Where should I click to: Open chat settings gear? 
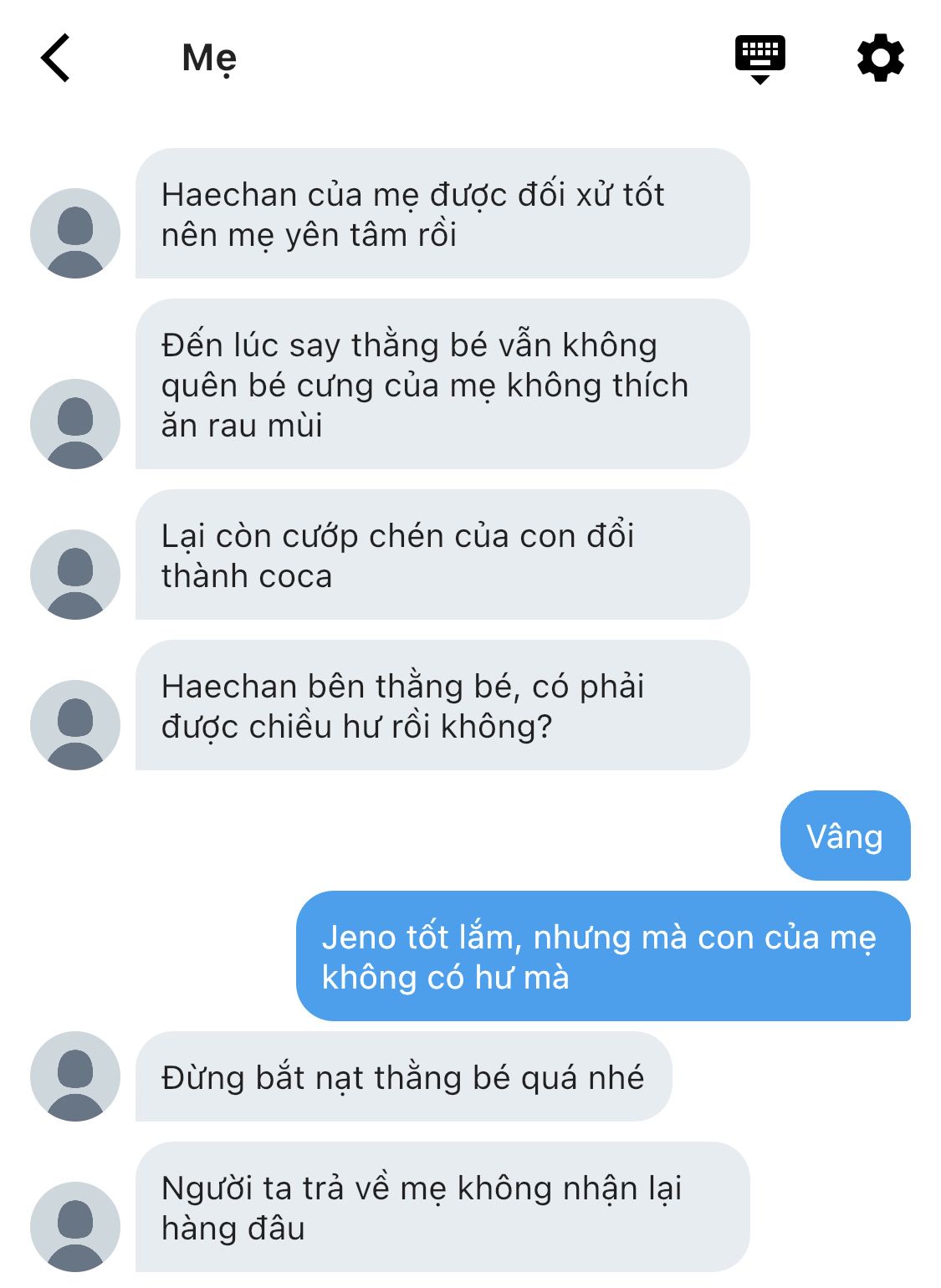click(880, 58)
